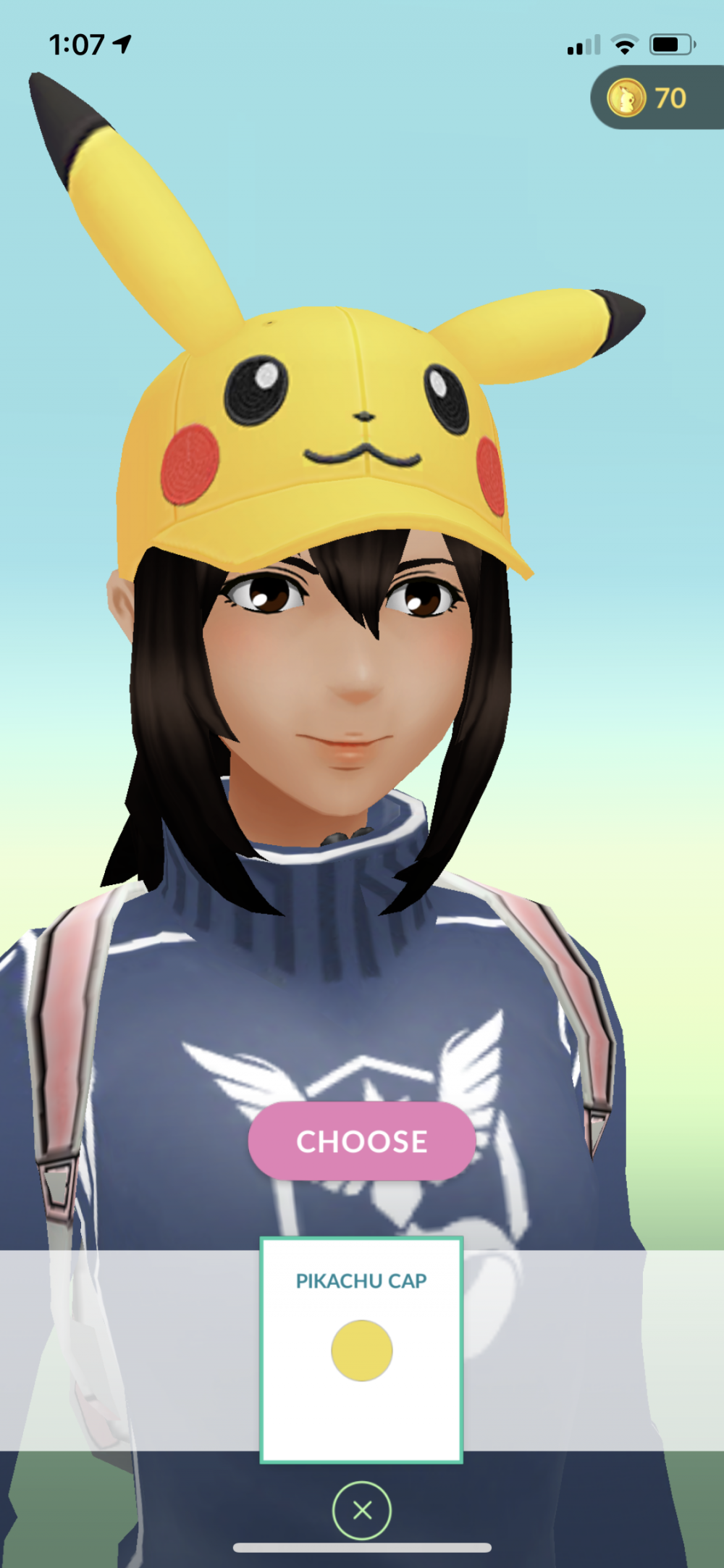Viewport: 724px width, 1568px height.
Task: Tap the CHOOSE button
Action: [x=362, y=1141]
